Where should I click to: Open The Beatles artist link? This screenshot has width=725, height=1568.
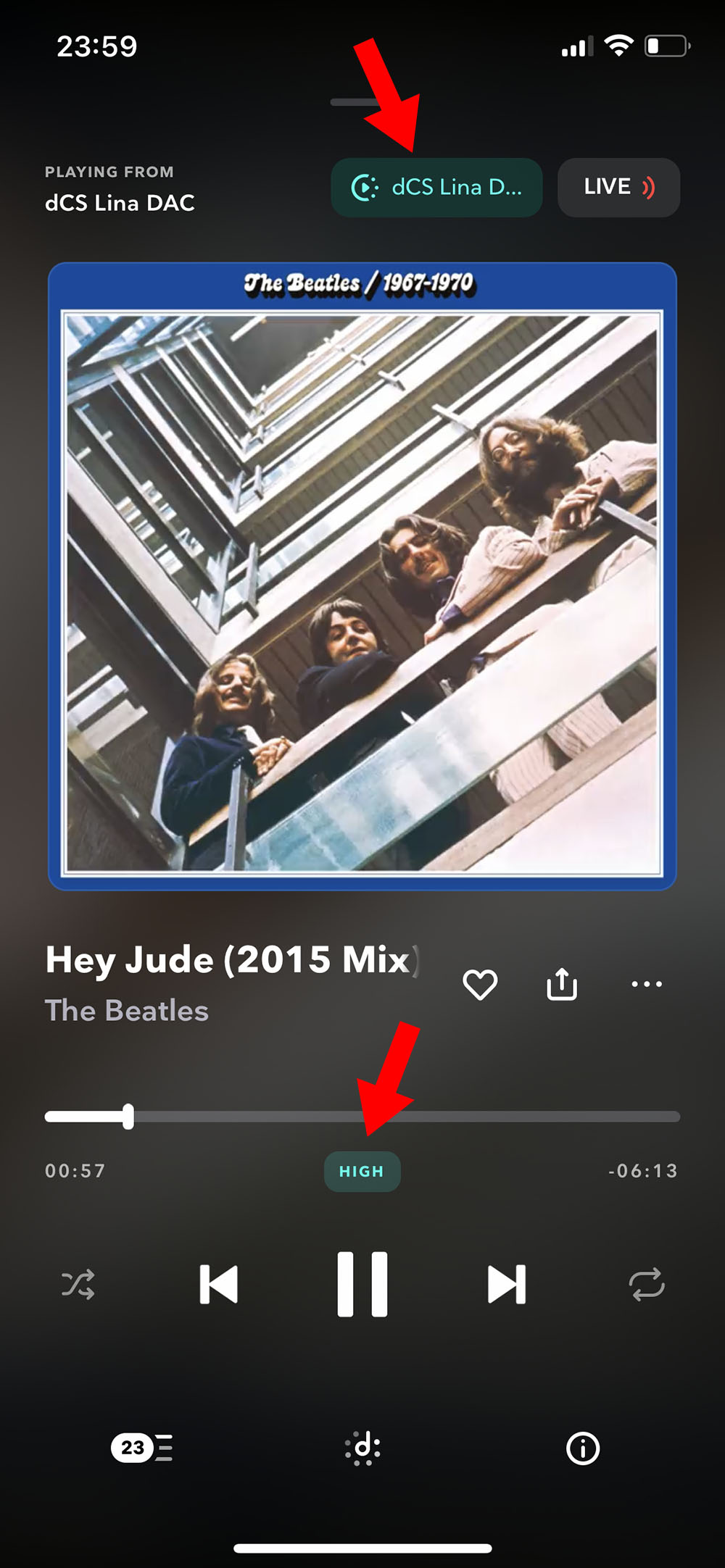pyautogui.click(x=127, y=1011)
